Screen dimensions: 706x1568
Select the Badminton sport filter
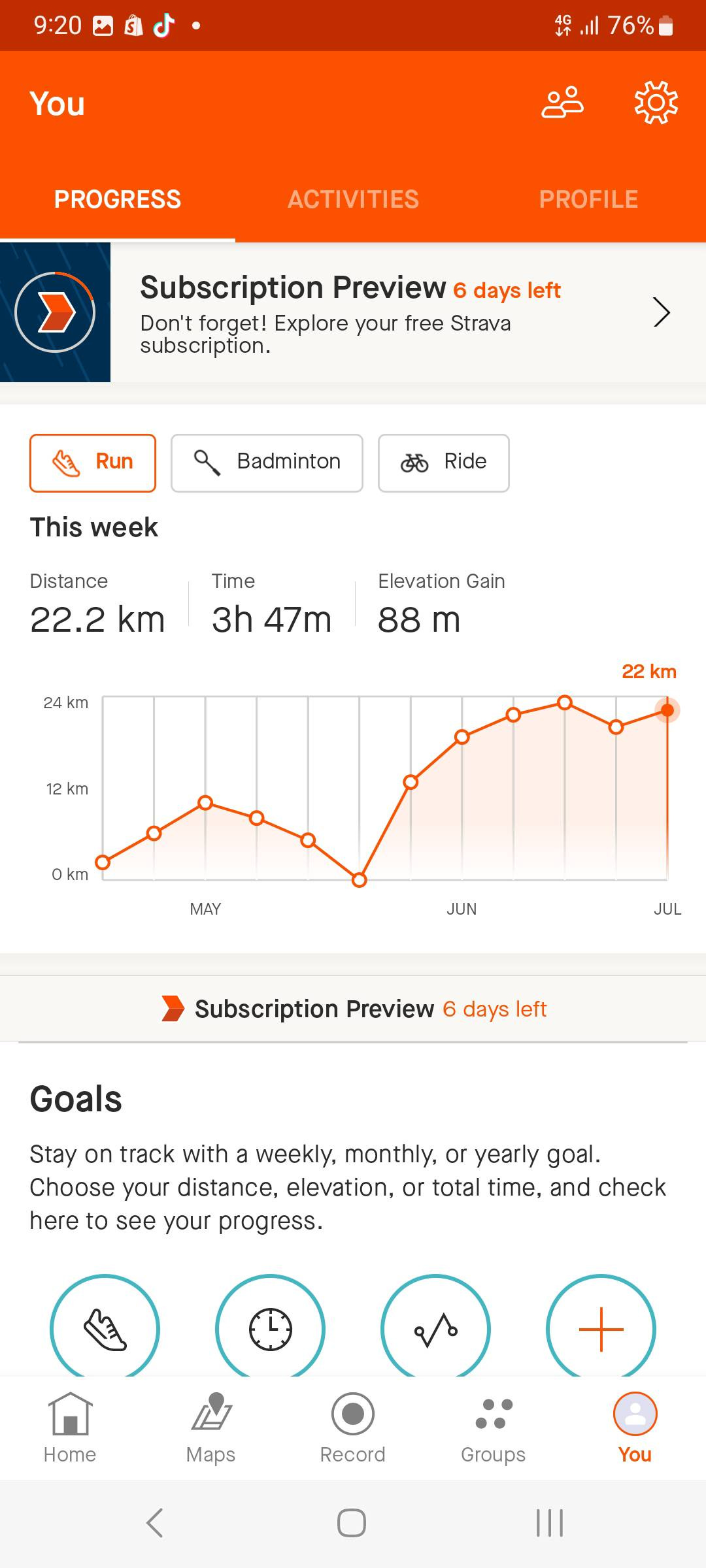pos(267,462)
